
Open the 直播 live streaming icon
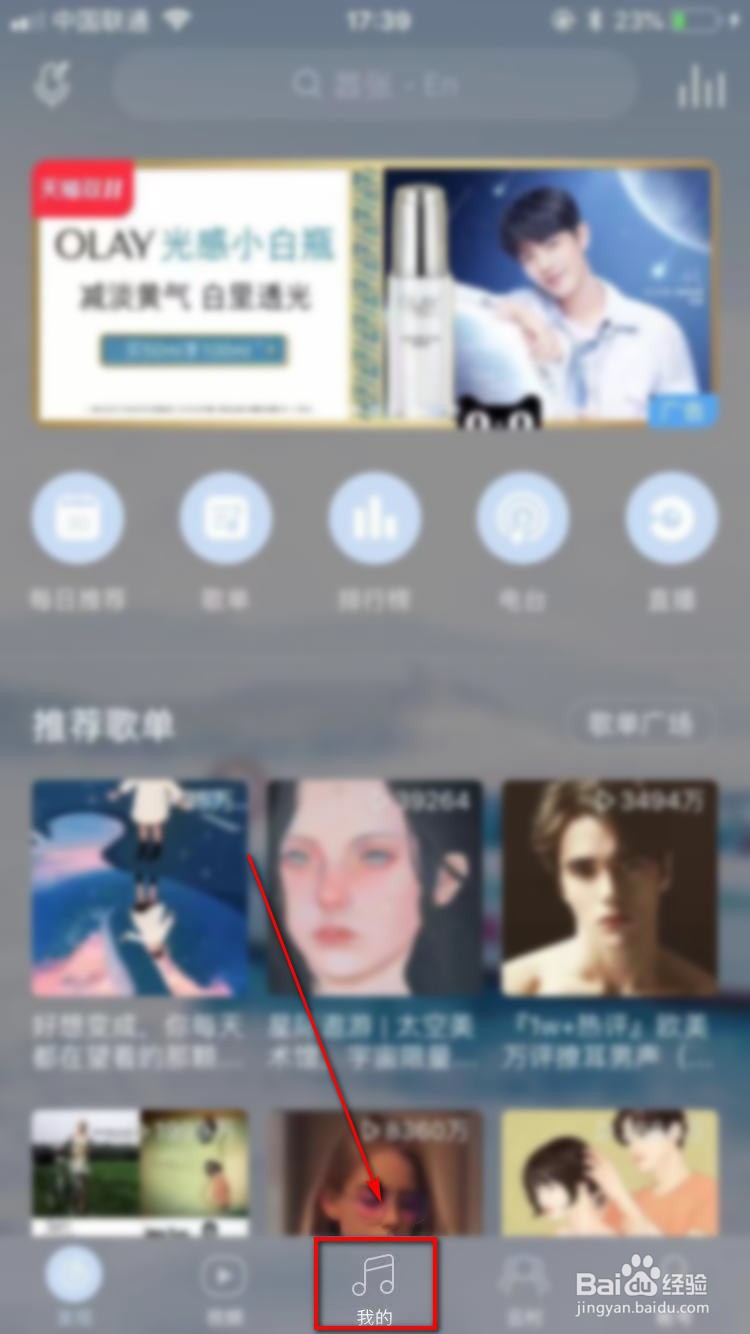[x=671, y=516]
